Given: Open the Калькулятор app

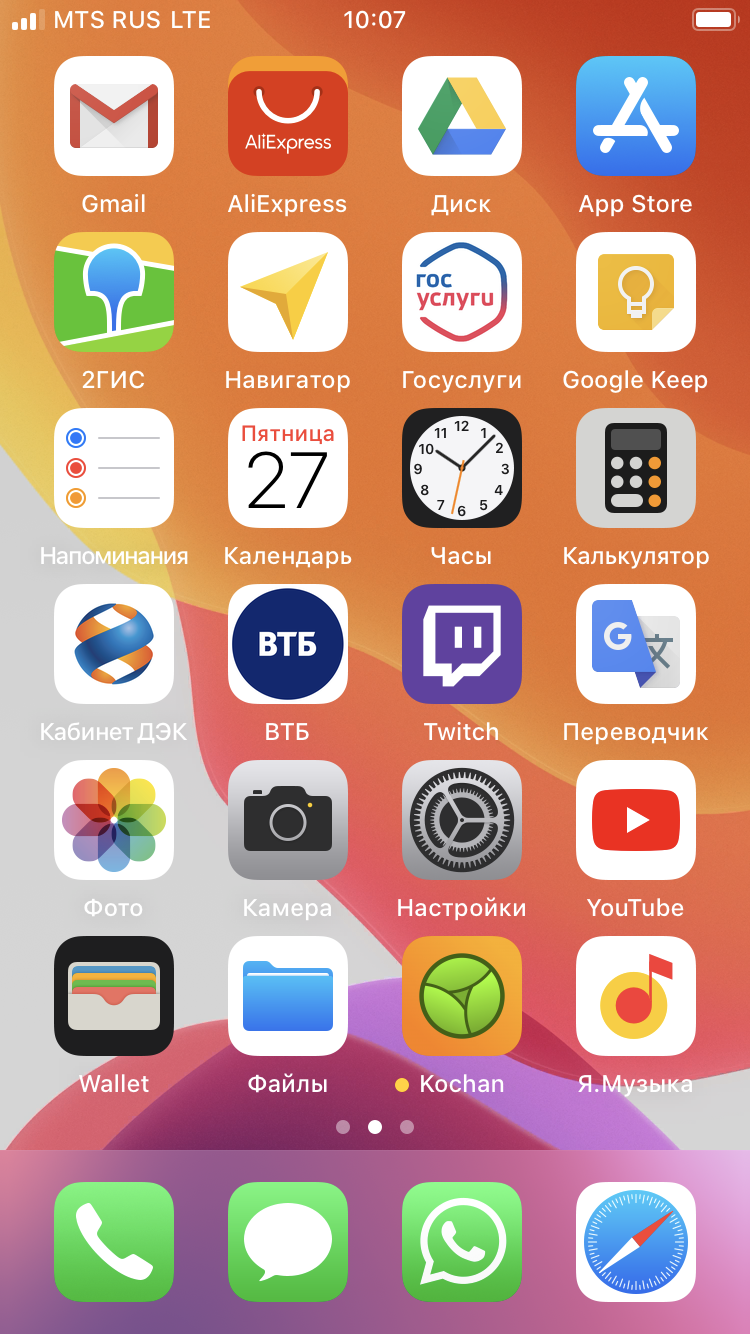Looking at the screenshot, I should pos(636,468).
